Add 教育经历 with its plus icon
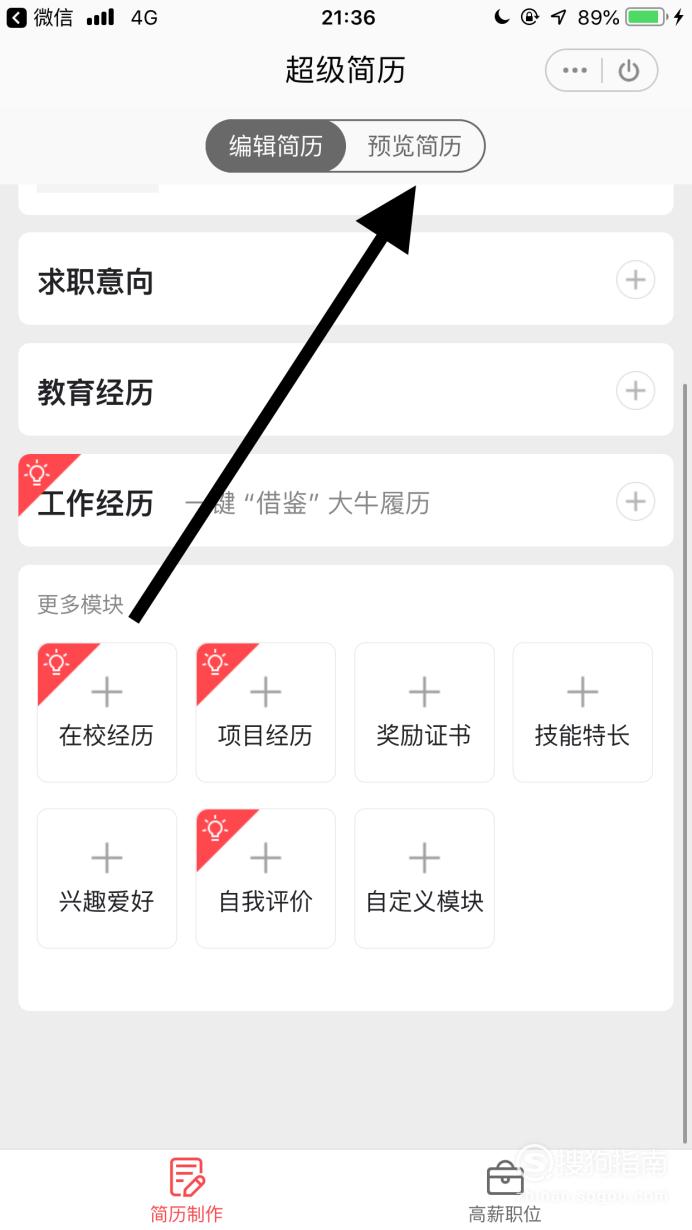Image resolution: width=692 pixels, height=1230 pixels. [635, 390]
